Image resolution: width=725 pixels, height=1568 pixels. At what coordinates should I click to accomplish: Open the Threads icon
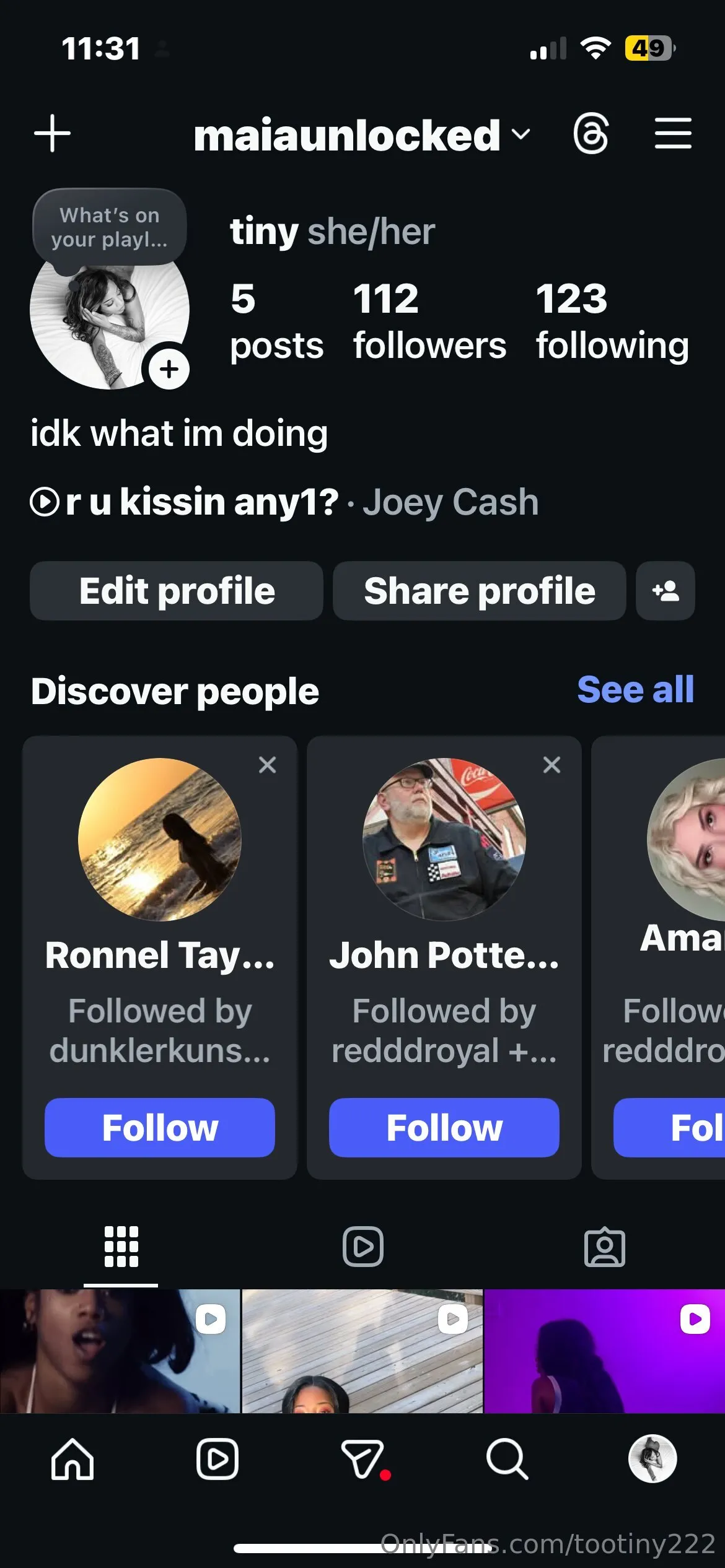[x=591, y=133]
